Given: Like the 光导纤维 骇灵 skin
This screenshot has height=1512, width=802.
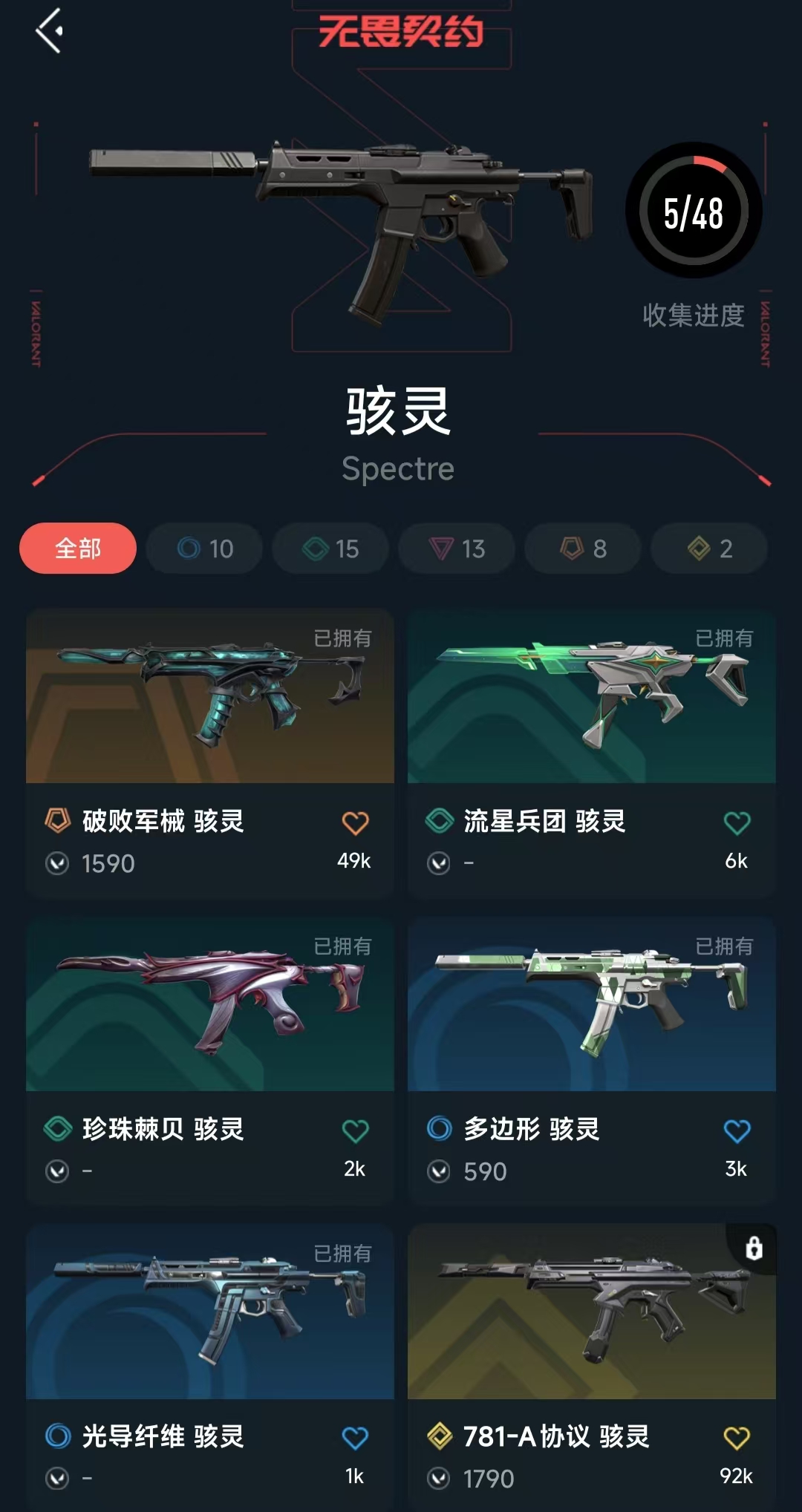Looking at the screenshot, I should 355,1439.
